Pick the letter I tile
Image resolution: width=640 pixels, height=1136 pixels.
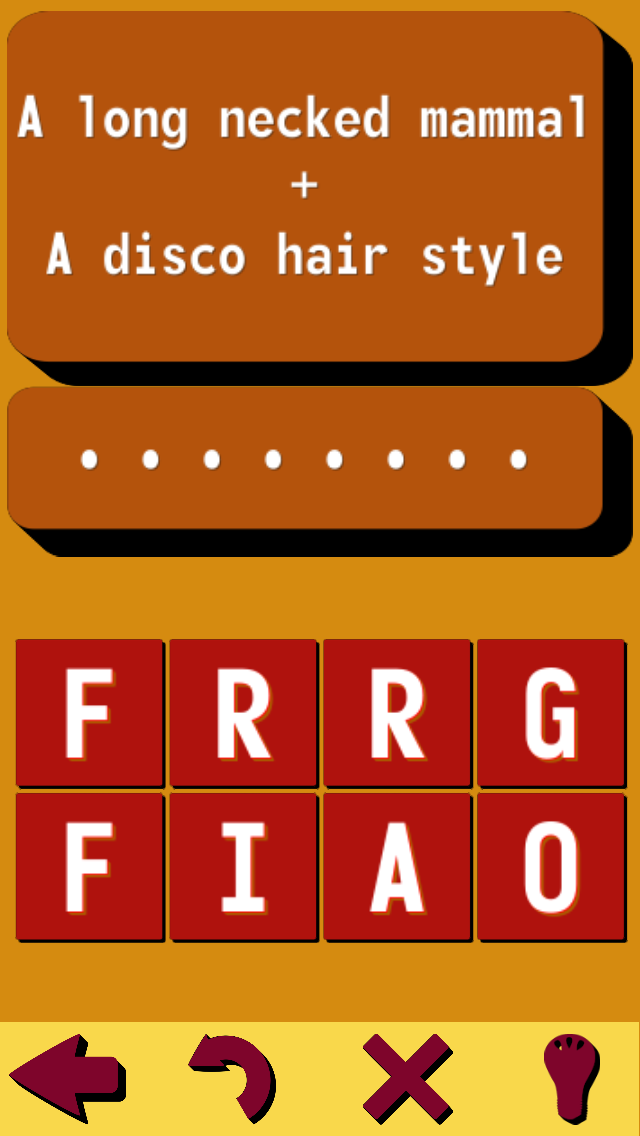pos(244,867)
